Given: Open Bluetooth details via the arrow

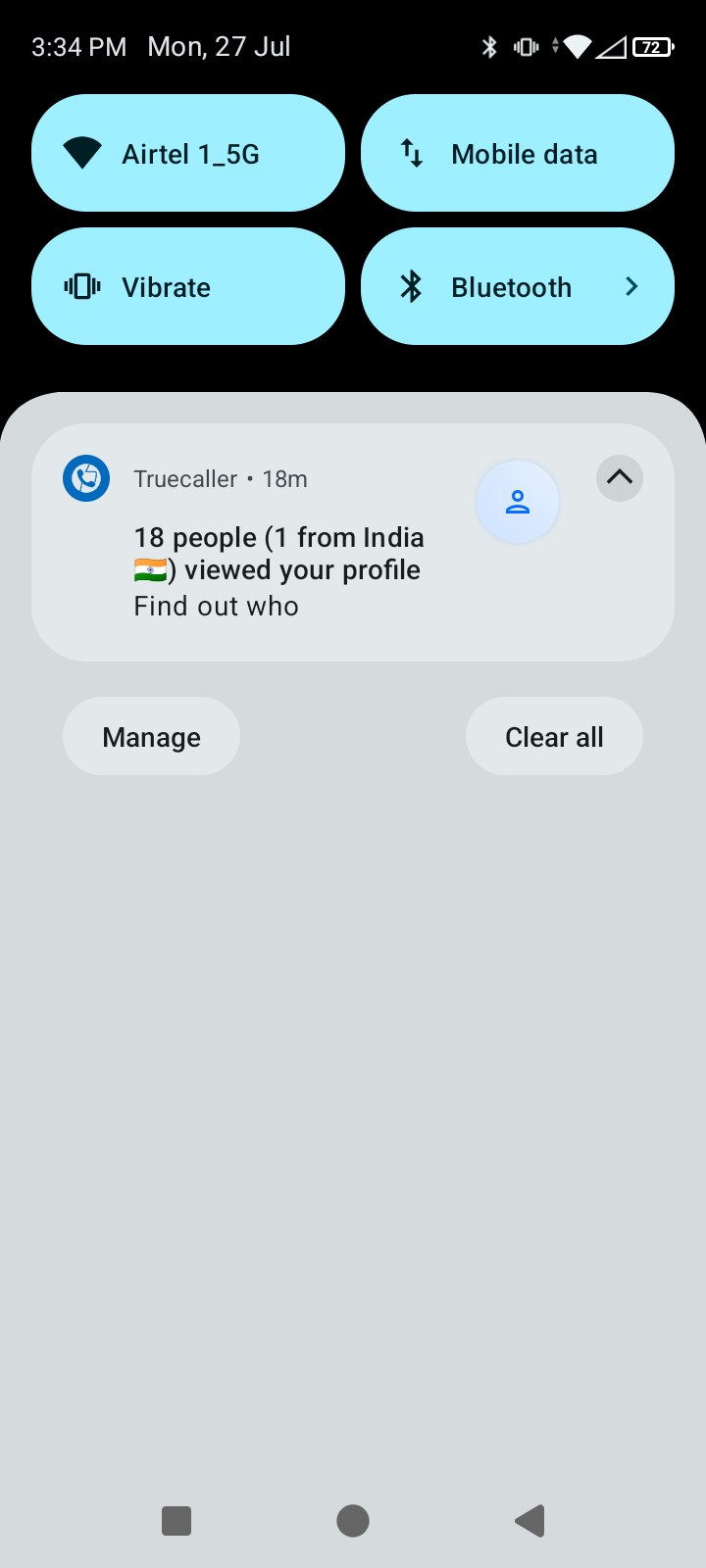Looking at the screenshot, I should coord(631,286).
